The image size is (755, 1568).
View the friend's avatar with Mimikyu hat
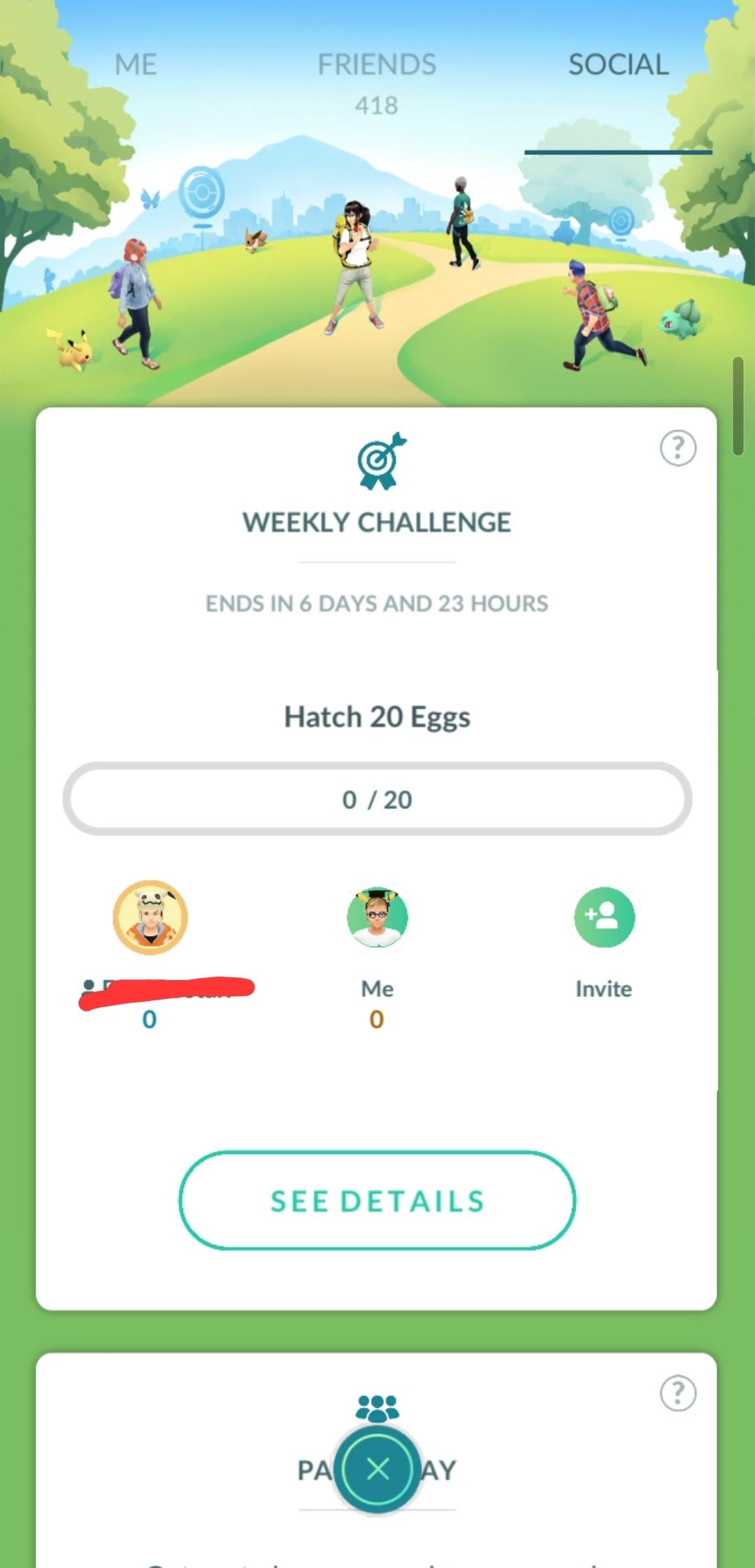[150, 917]
